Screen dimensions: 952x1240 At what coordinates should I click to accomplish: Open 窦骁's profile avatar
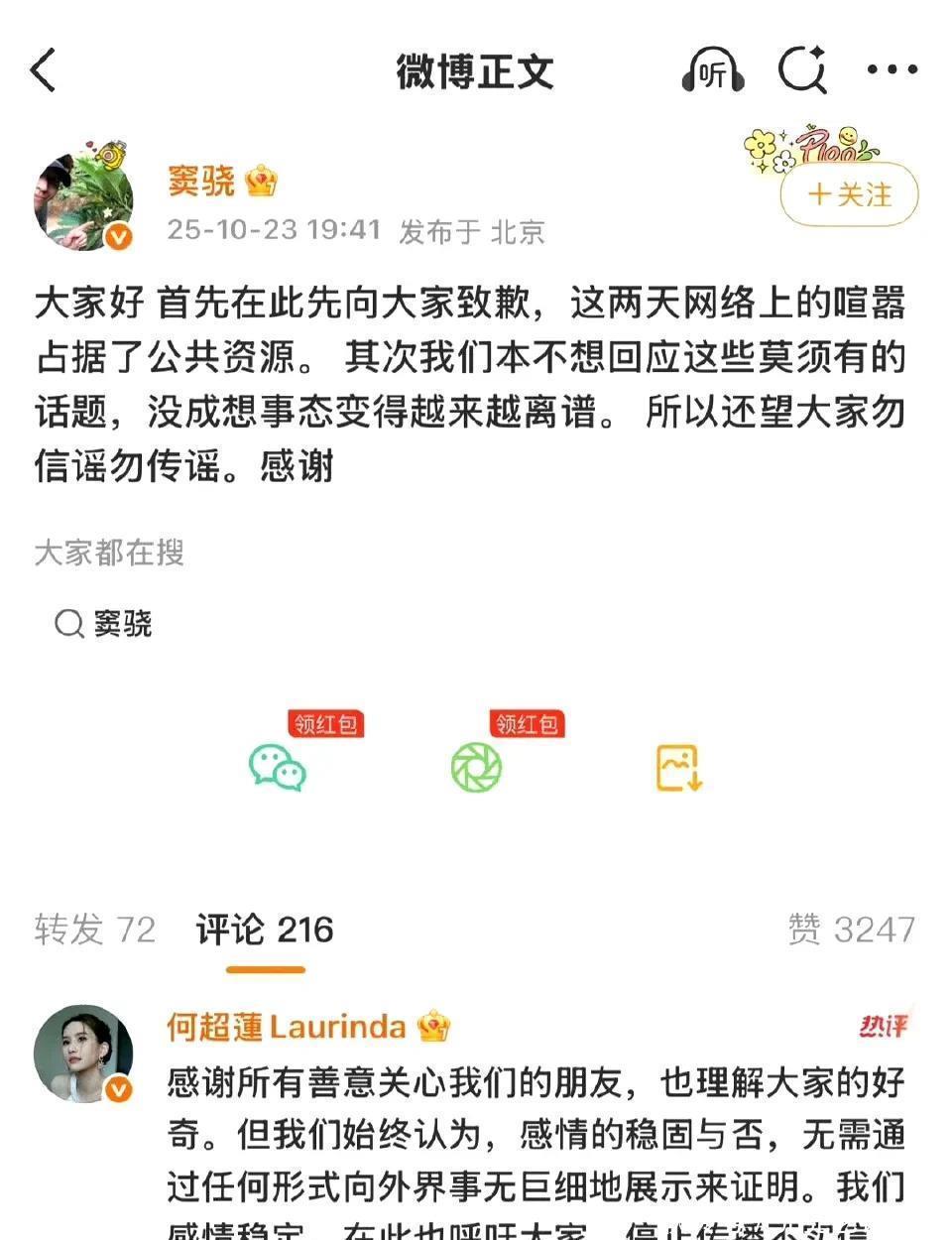[83, 201]
